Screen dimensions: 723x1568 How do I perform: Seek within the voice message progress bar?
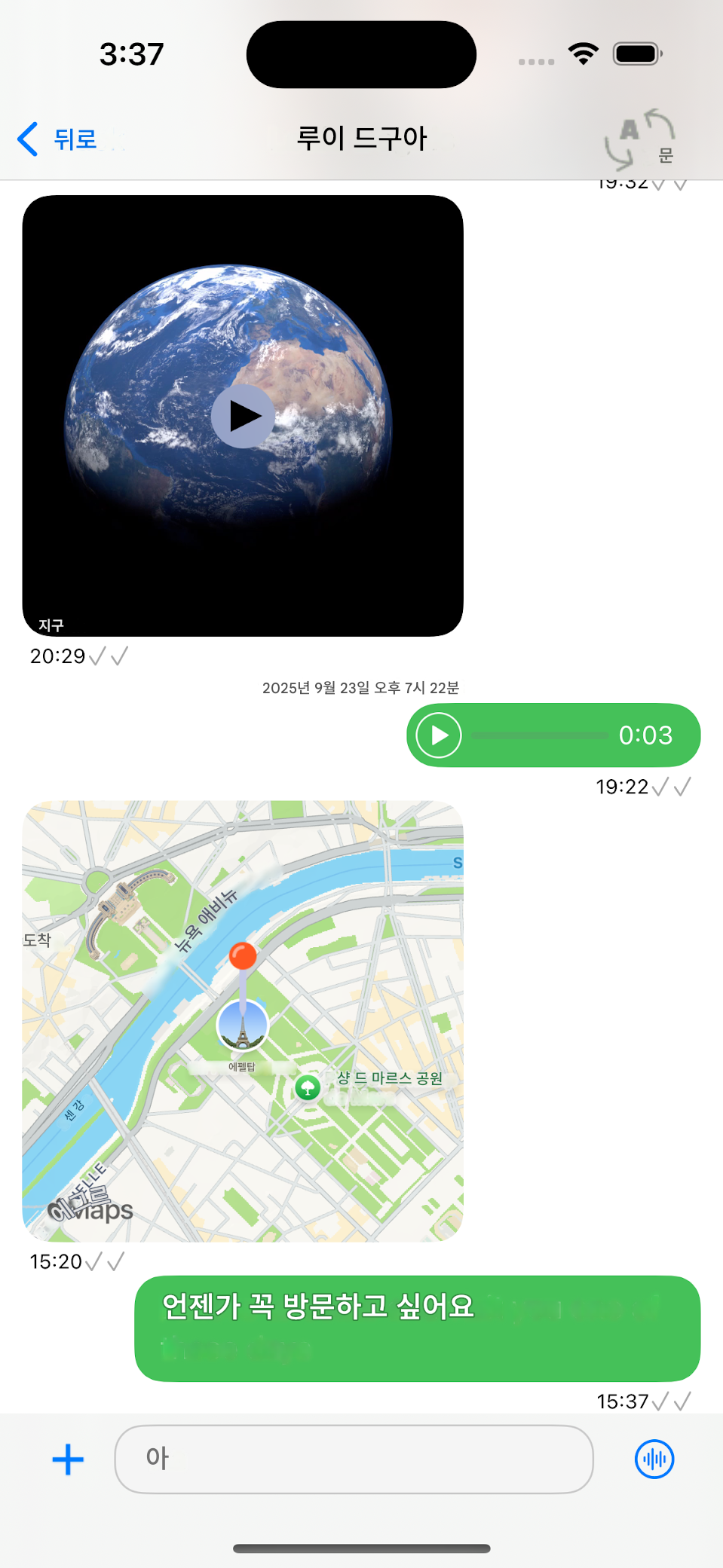tap(540, 735)
